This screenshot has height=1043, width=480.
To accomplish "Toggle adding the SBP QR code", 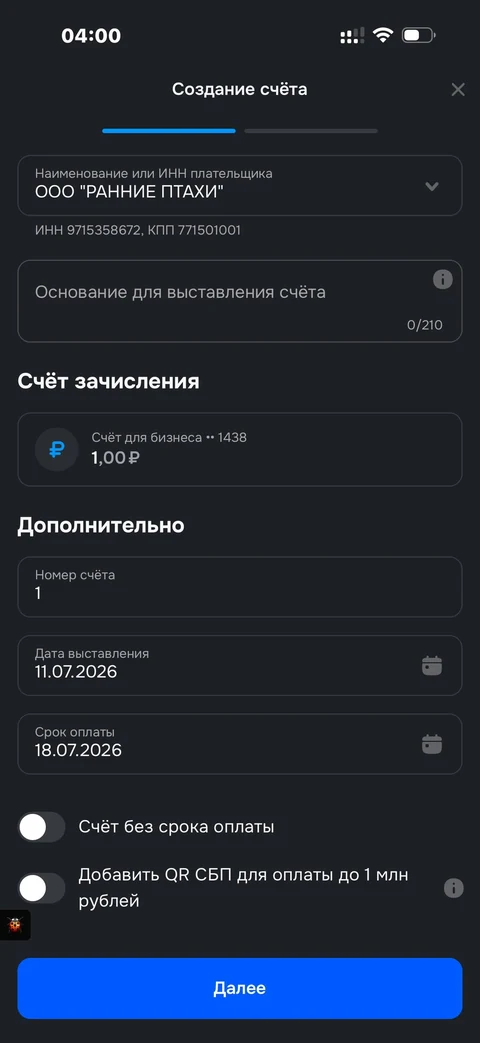I will tap(41, 888).
